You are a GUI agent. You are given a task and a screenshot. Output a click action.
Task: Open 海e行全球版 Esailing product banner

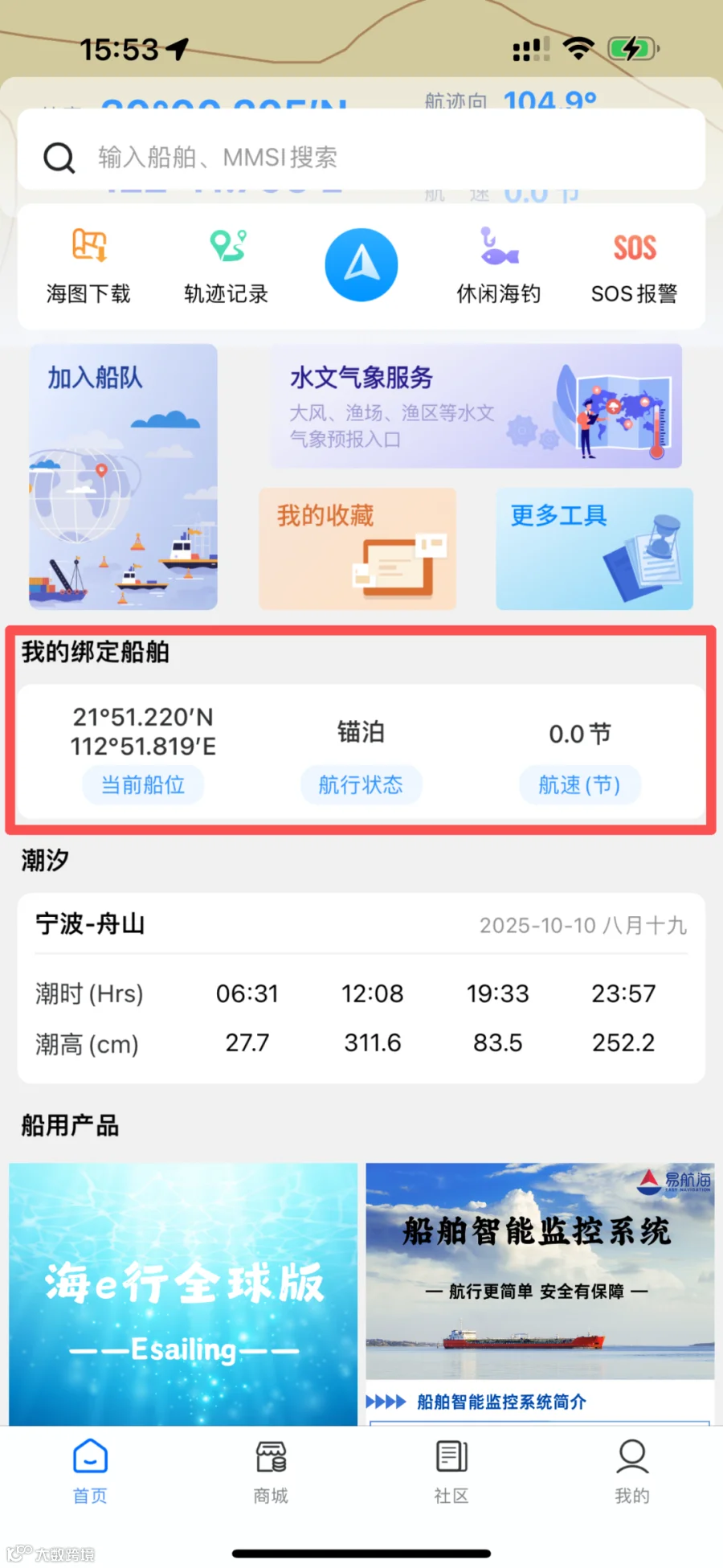point(183,1294)
